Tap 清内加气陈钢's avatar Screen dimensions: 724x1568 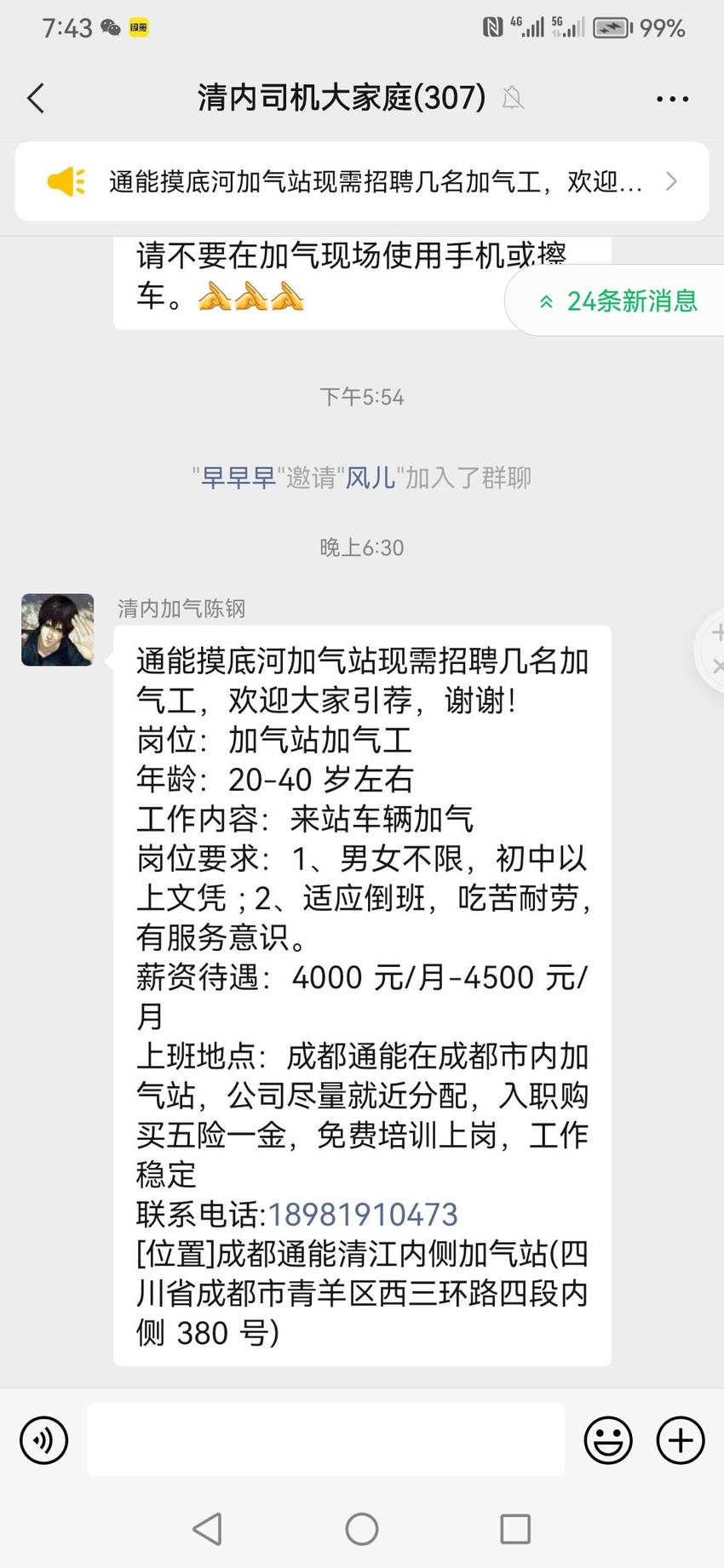tap(58, 630)
